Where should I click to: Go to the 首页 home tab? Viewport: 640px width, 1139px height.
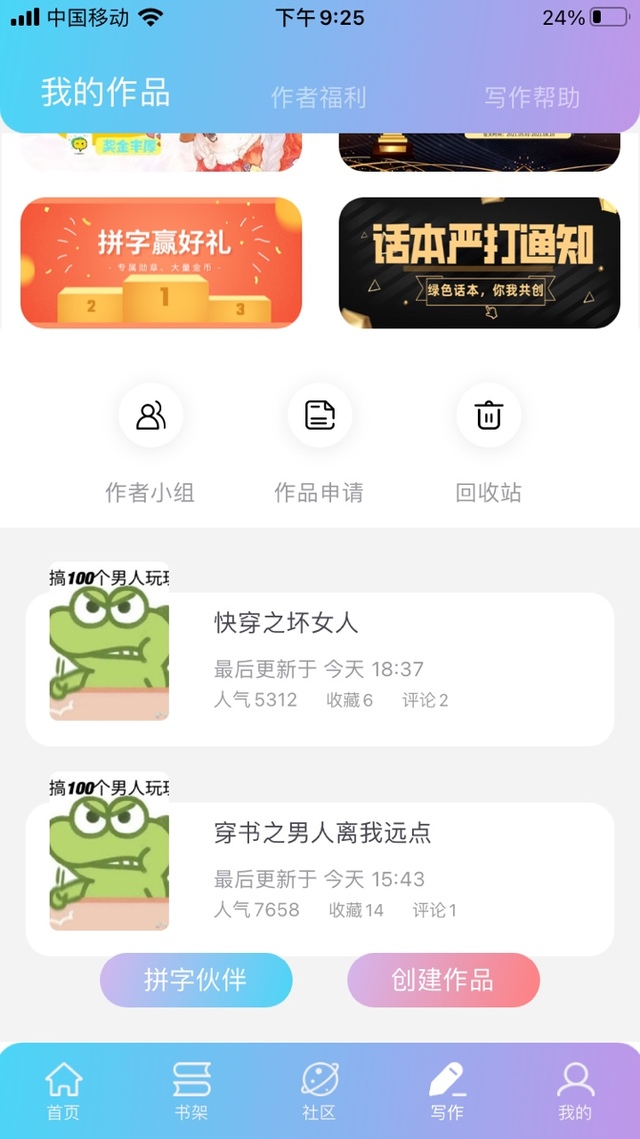pos(63,1091)
